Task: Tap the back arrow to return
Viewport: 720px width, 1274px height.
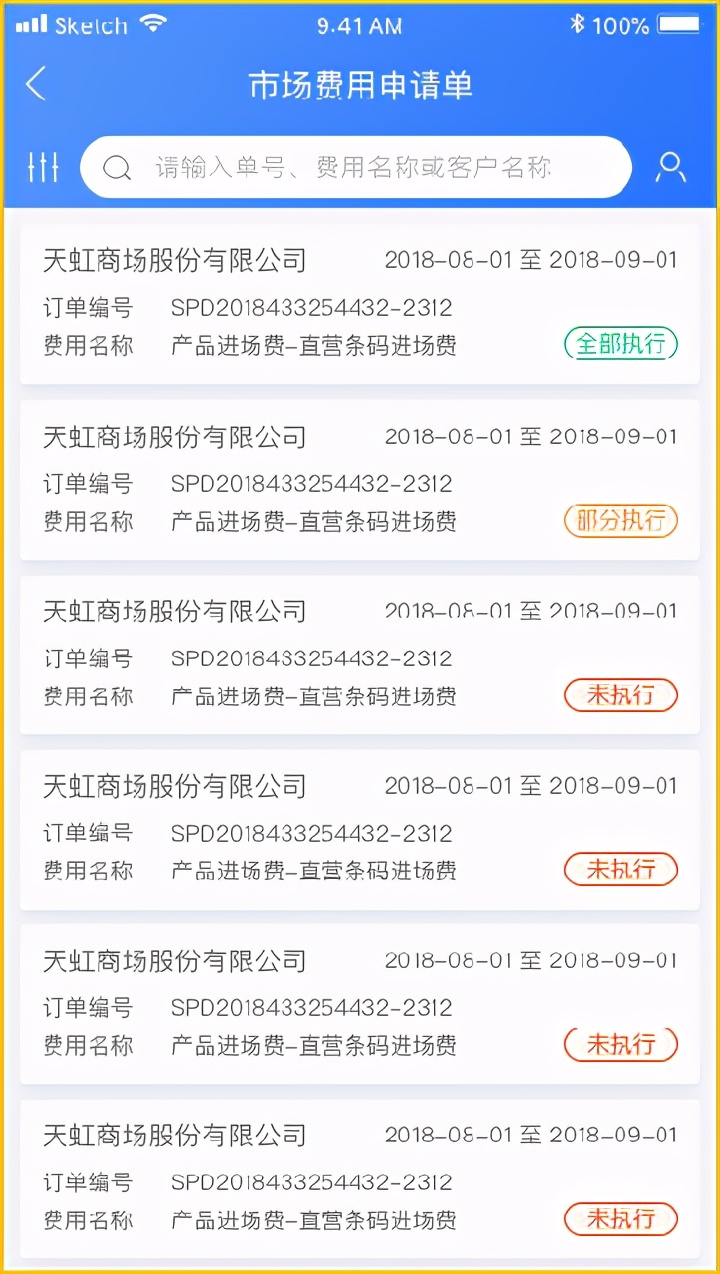Action: pyautogui.click(x=36, y=85)
